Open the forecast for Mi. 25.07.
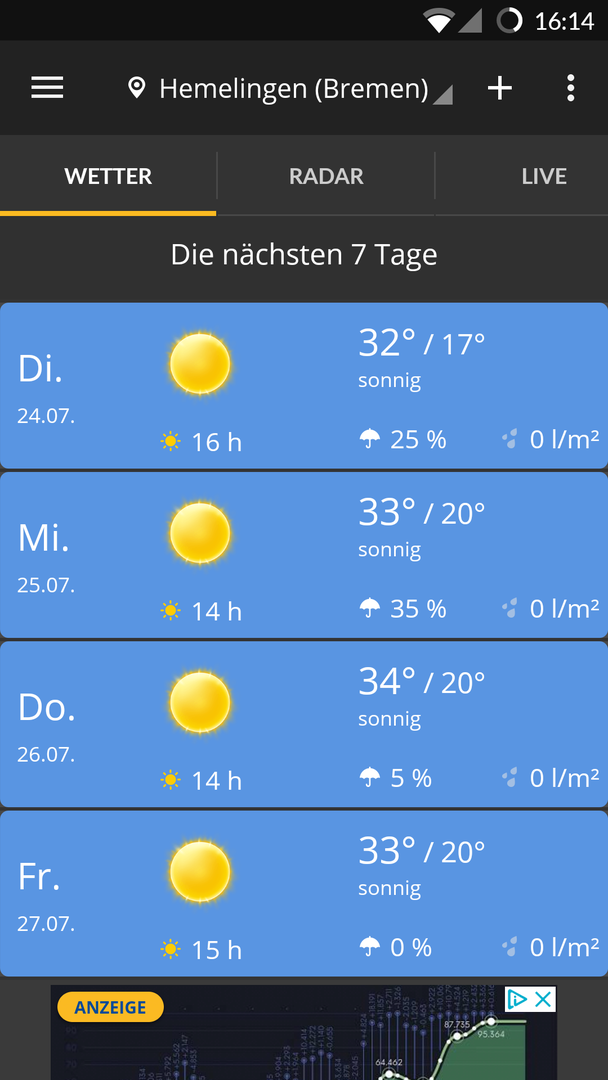The width and height of the screenshot is (608, 1080). (x=304, y=555)
